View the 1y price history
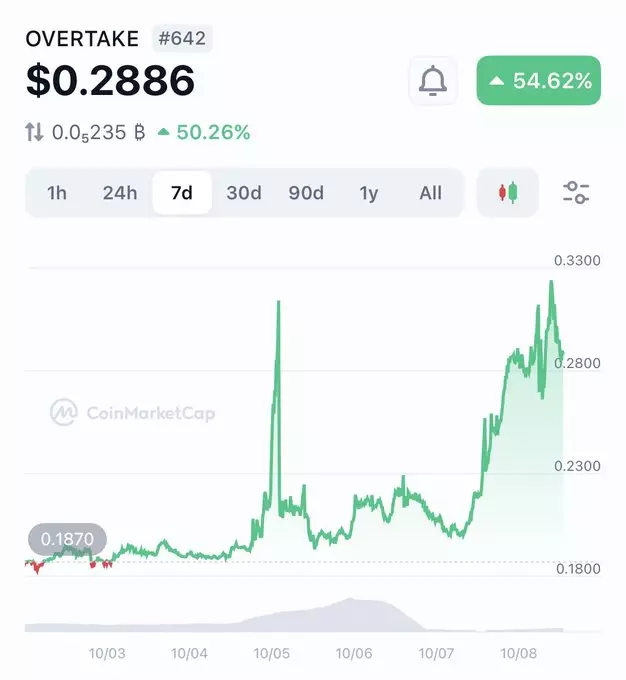Viewport: 626px width, 680px height. coord(369,193)
